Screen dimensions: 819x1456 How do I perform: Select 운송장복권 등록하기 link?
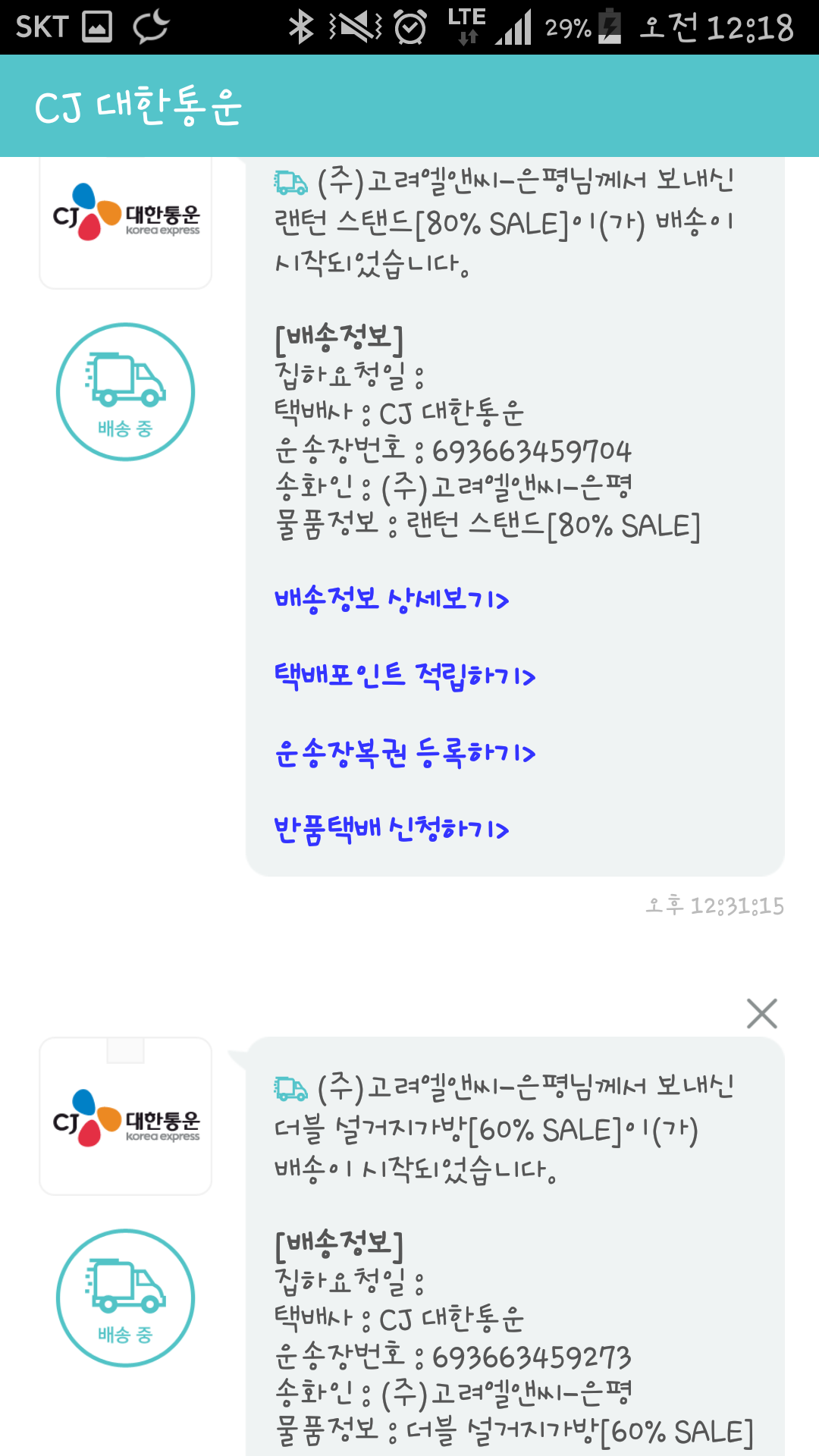[x=405, y=753]
